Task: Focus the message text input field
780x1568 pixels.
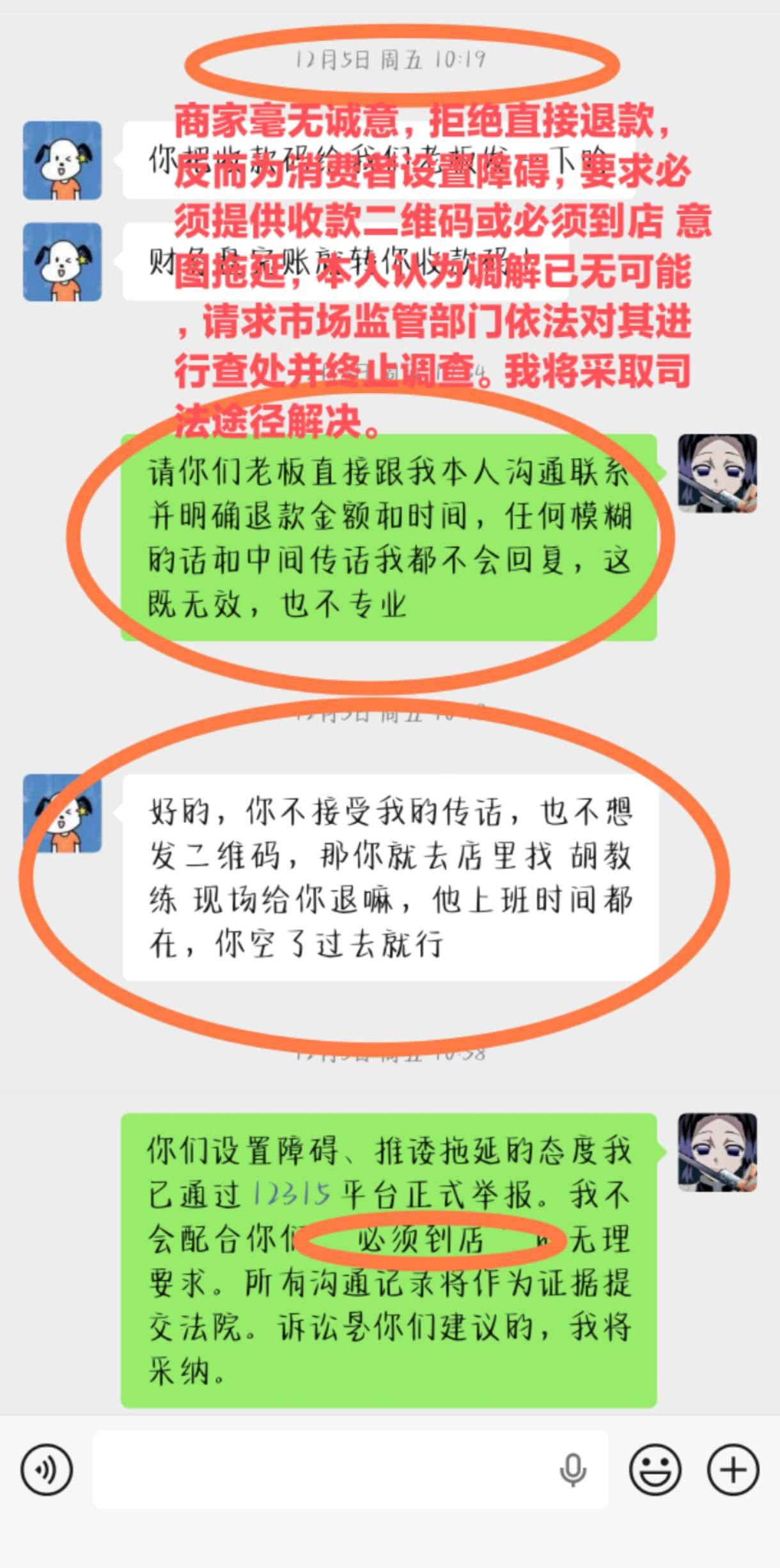Action: point(320,1470)
